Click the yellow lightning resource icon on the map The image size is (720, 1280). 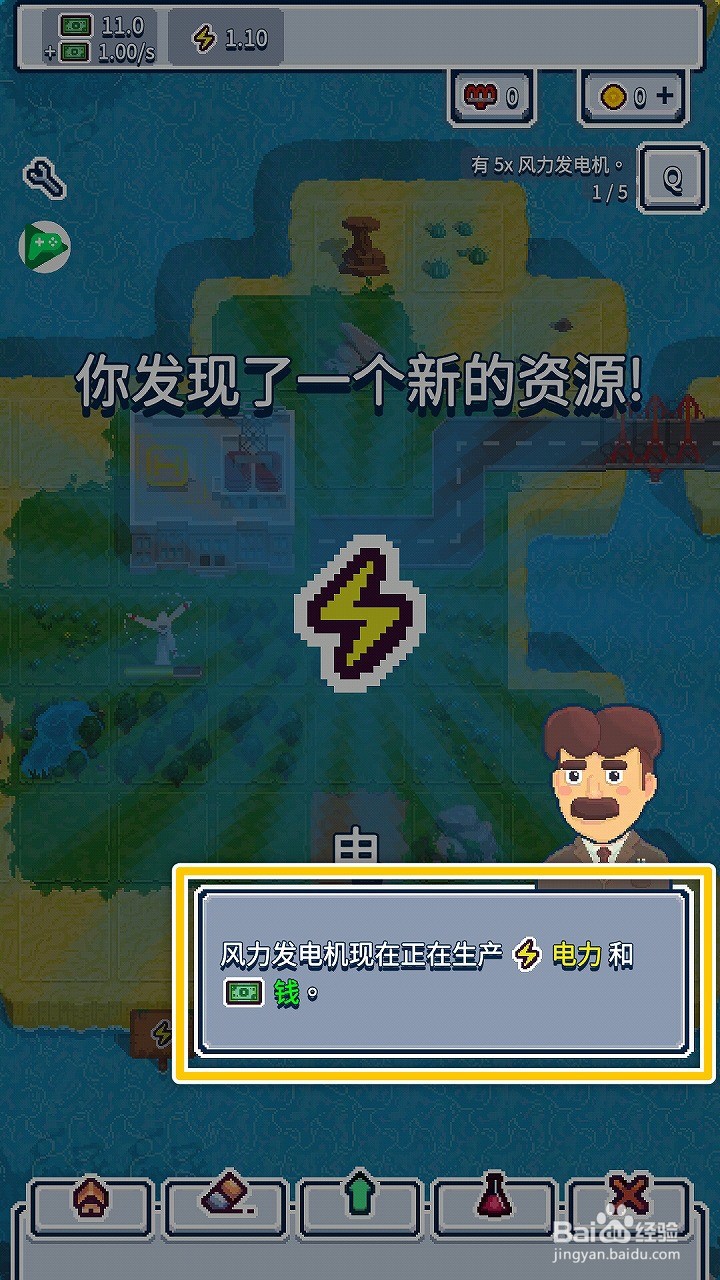360,610
